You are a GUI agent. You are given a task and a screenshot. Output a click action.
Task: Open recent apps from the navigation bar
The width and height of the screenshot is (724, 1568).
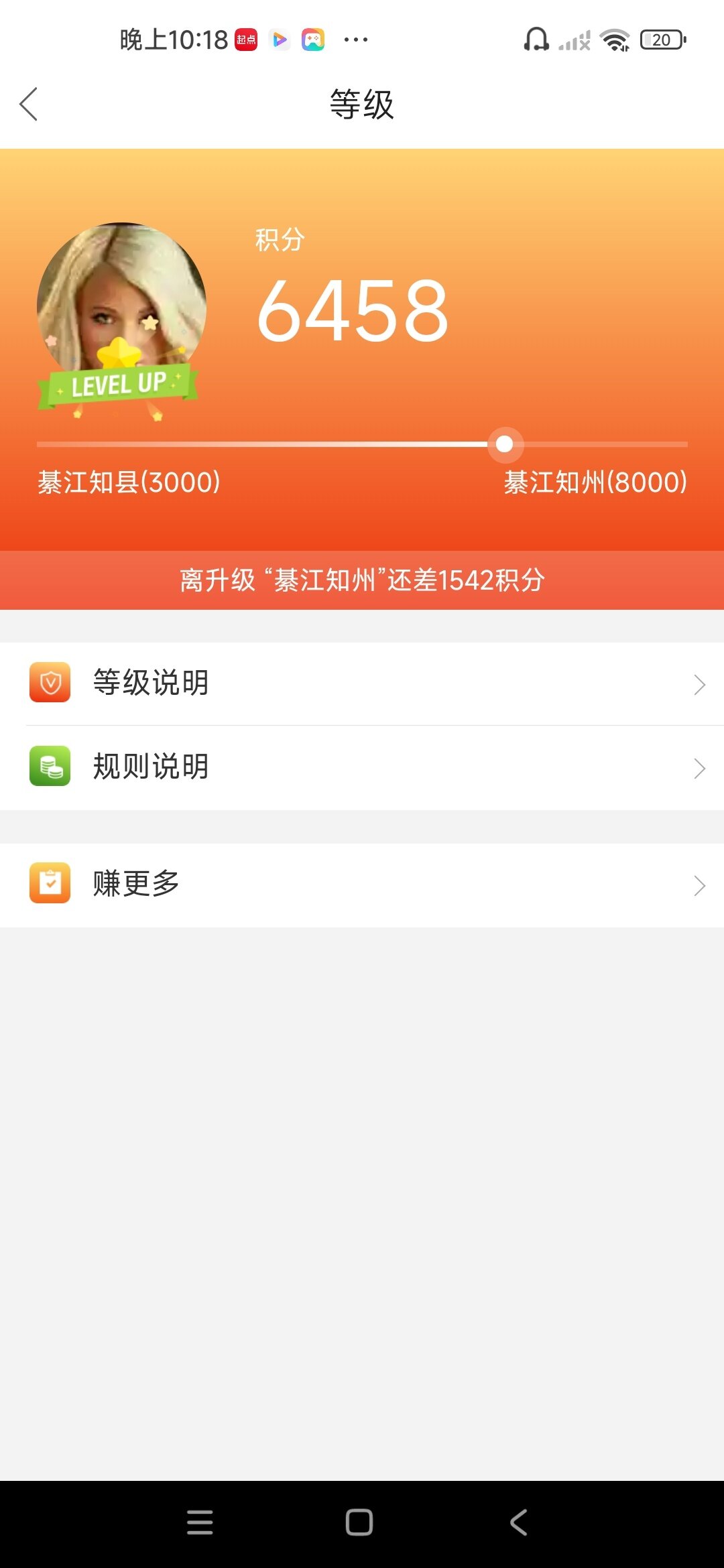tap(200, 1522)
